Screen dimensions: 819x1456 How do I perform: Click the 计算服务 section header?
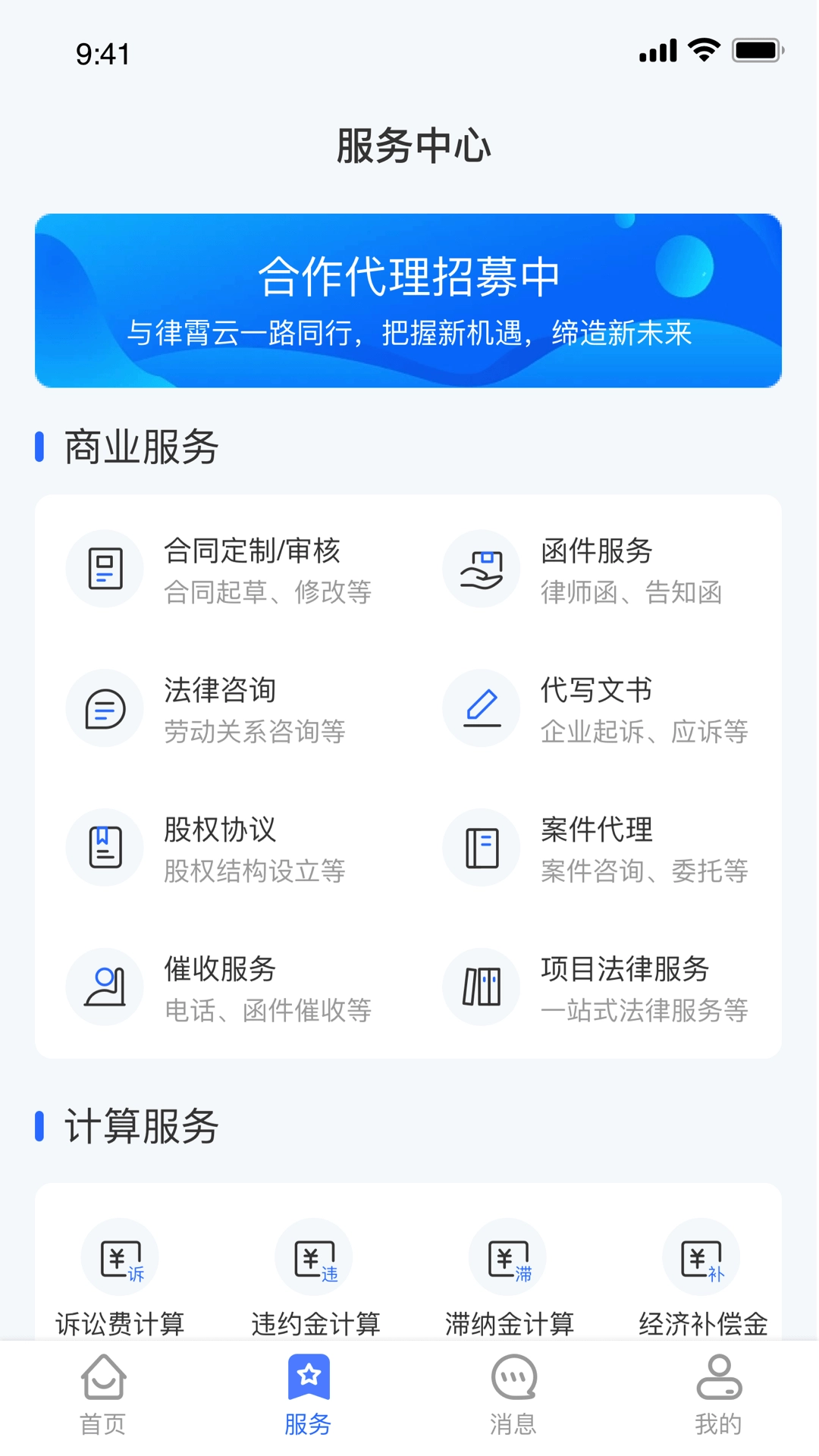click(140, 1128)
